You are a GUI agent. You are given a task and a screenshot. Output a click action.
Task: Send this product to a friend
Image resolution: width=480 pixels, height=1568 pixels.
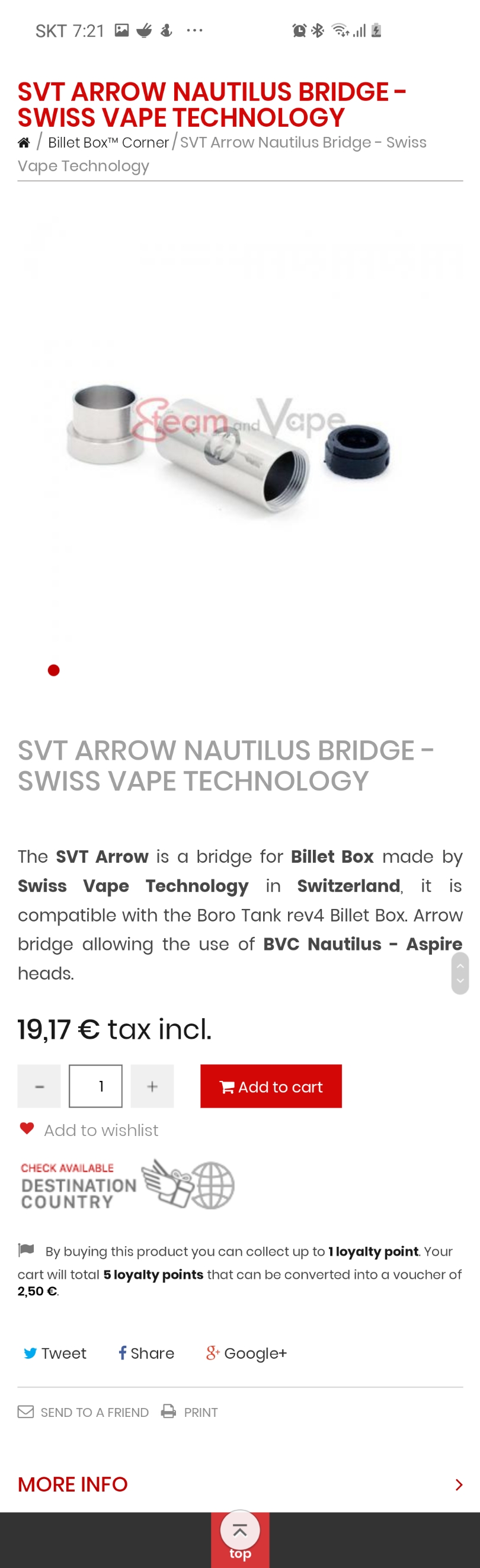tap(84, 1412)
